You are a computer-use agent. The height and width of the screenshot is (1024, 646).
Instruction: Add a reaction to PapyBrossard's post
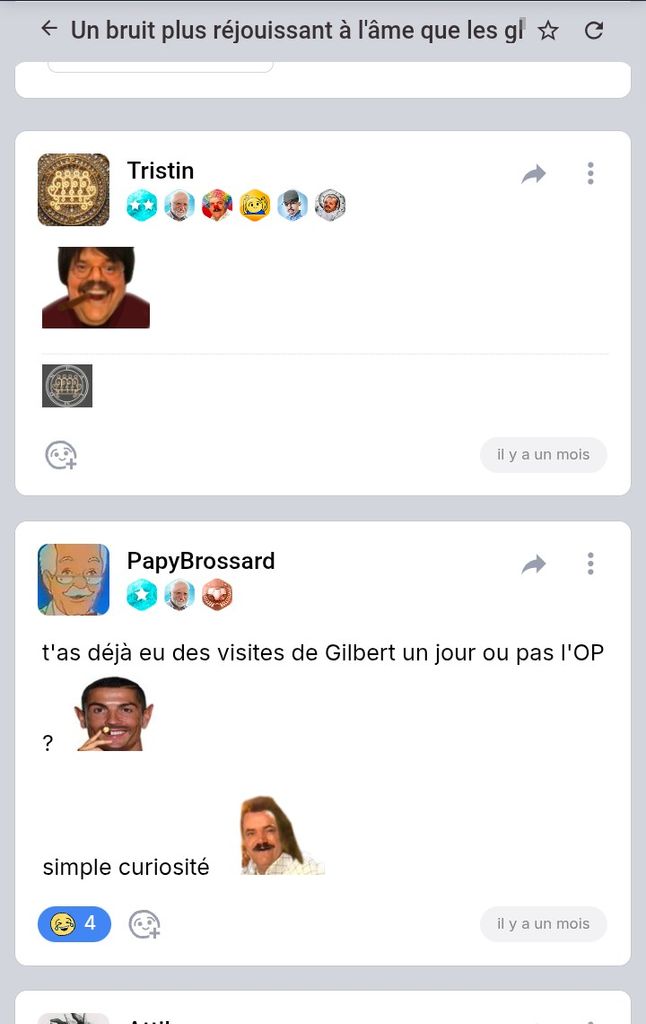[x=145, y=924]
